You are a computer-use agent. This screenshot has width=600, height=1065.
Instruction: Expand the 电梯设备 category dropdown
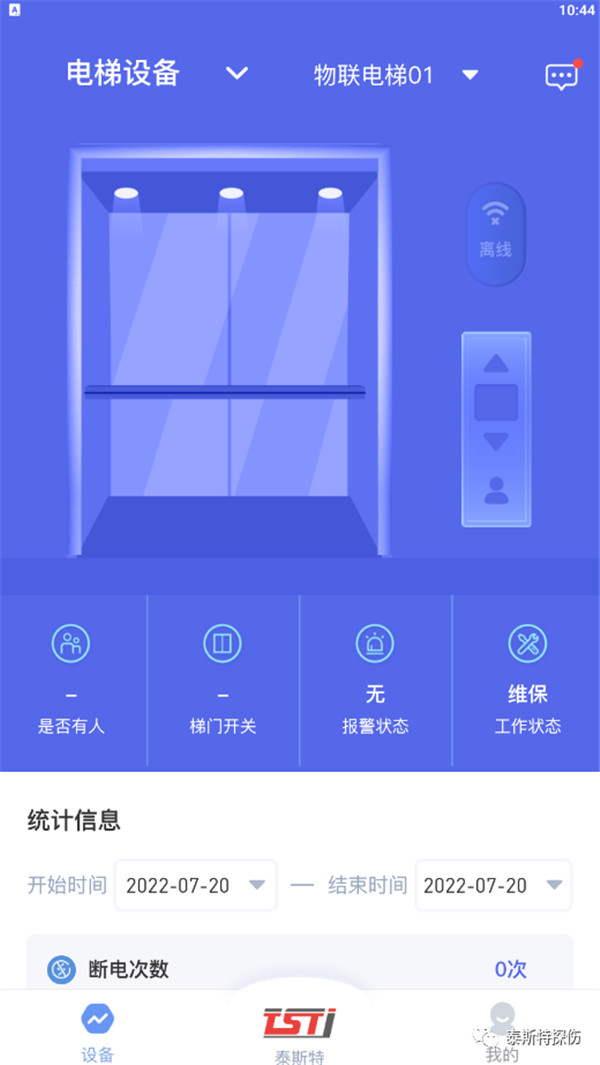tap(236, 73)
